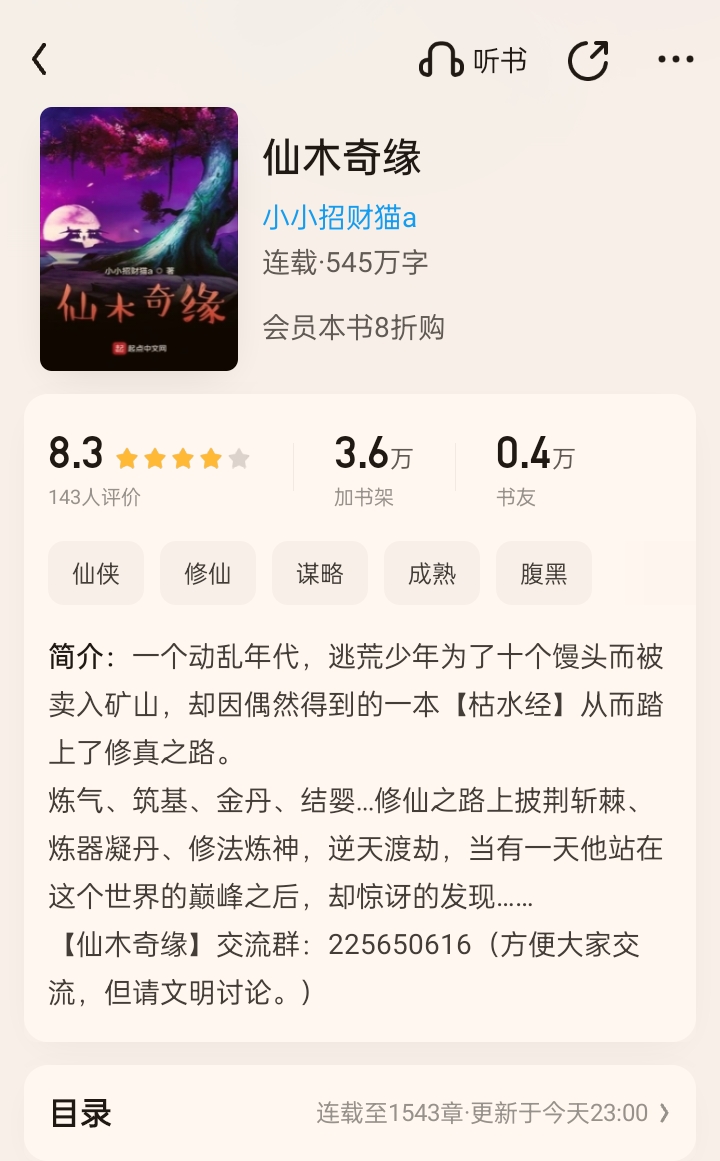View the 8.3 rating and reviews
This screenshot has height=1161, width=720.
(149, 469)
